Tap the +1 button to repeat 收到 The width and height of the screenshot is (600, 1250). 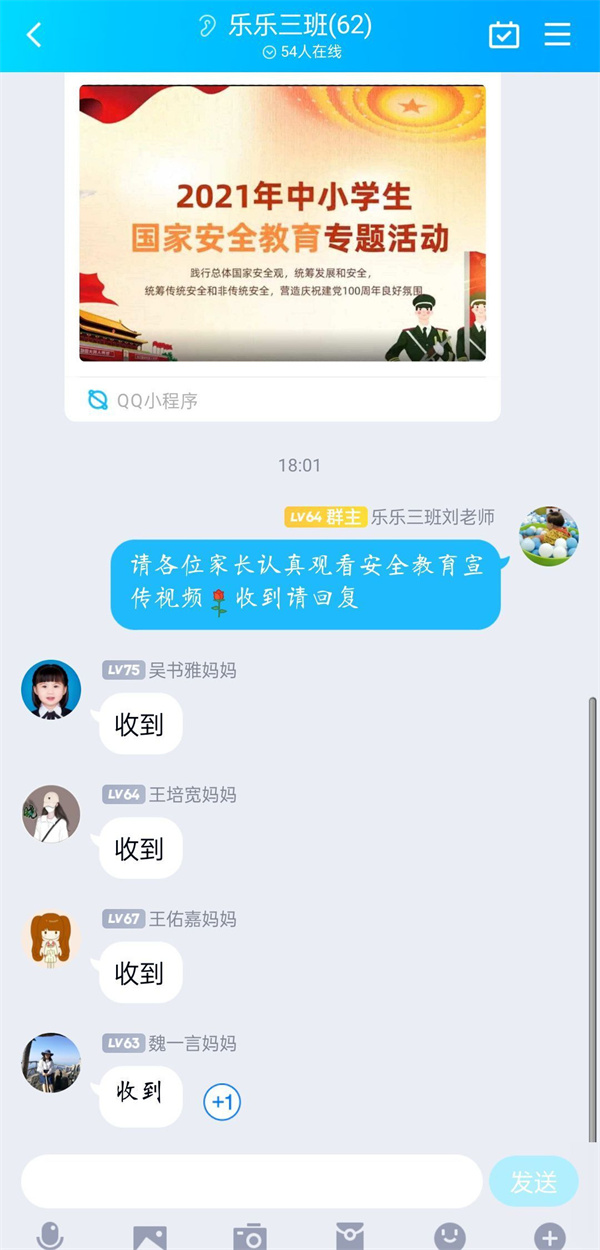pyautogui.click(x=222, y=1102)
